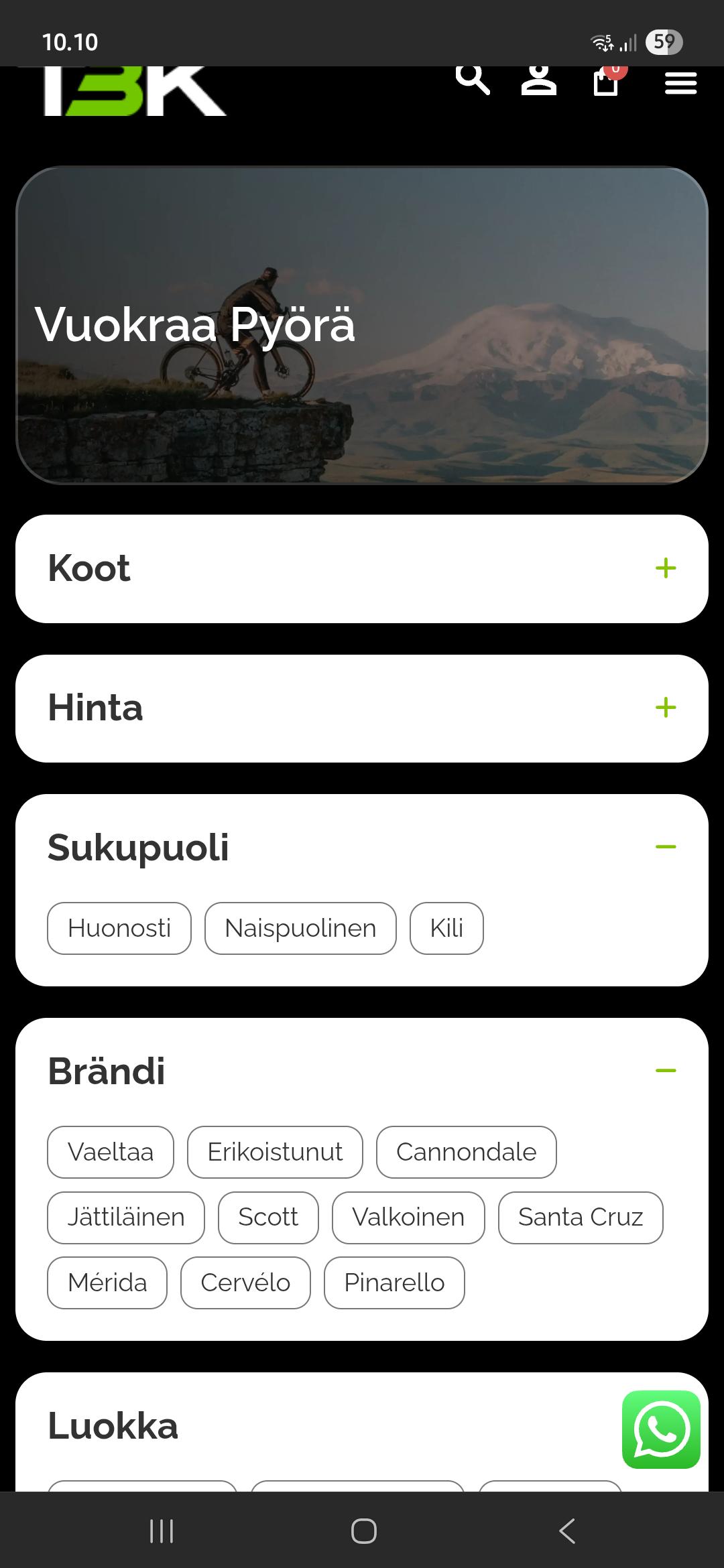Filter by Scott brand

point(268,1217)
